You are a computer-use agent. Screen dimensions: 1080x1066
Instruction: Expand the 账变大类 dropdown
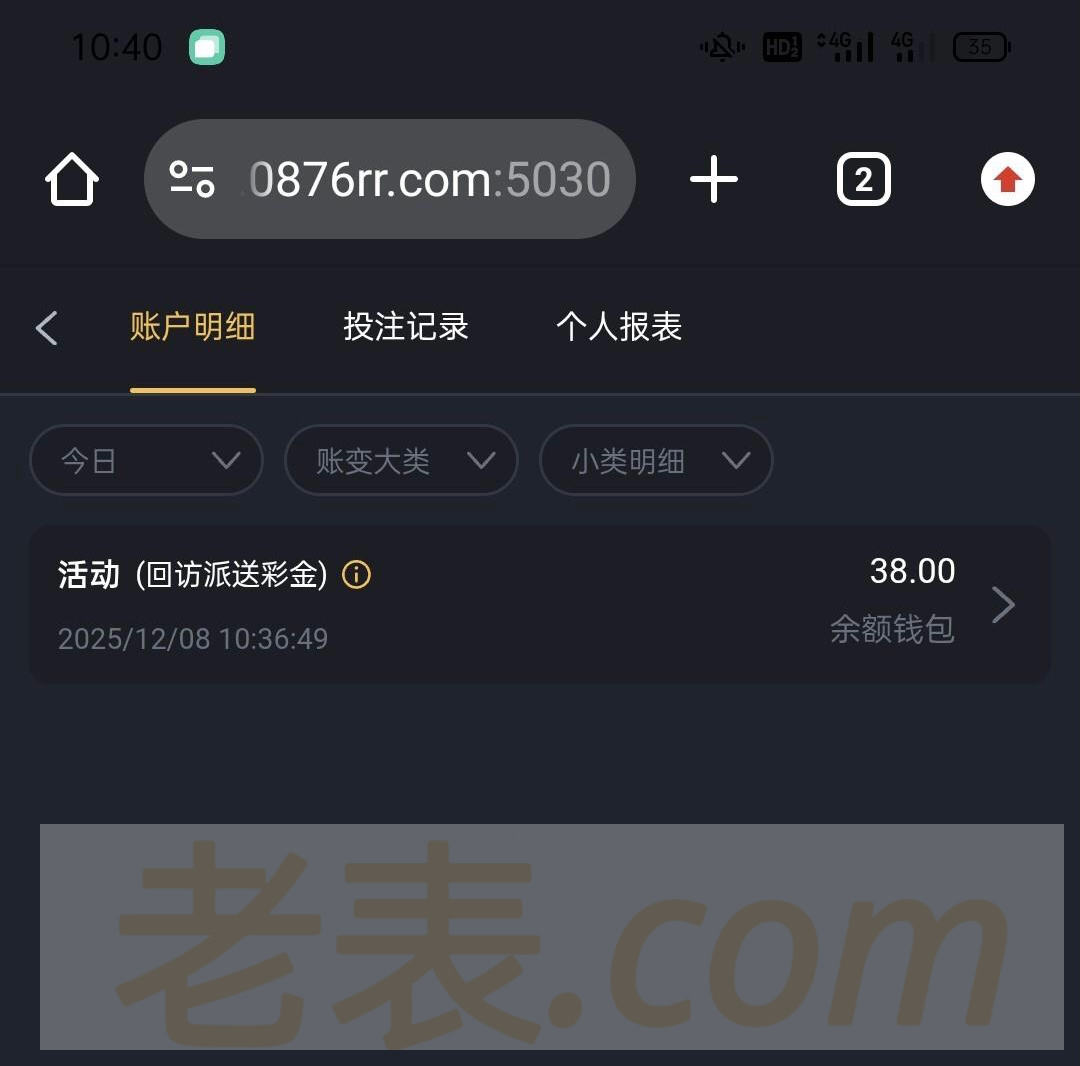pos(401,460)
